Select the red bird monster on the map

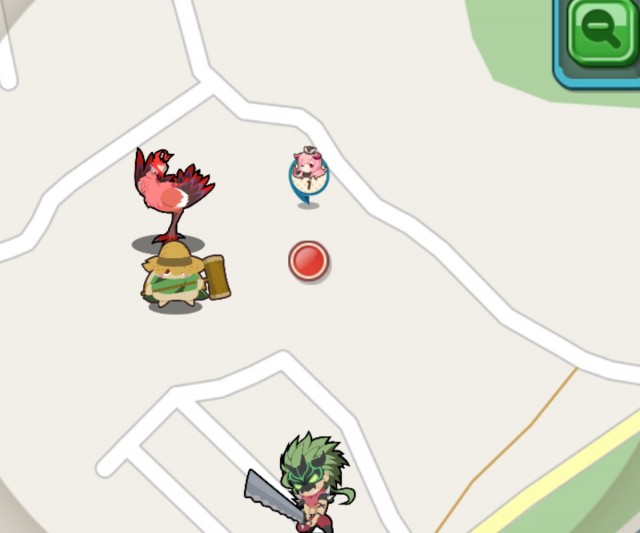click(171, 190)
